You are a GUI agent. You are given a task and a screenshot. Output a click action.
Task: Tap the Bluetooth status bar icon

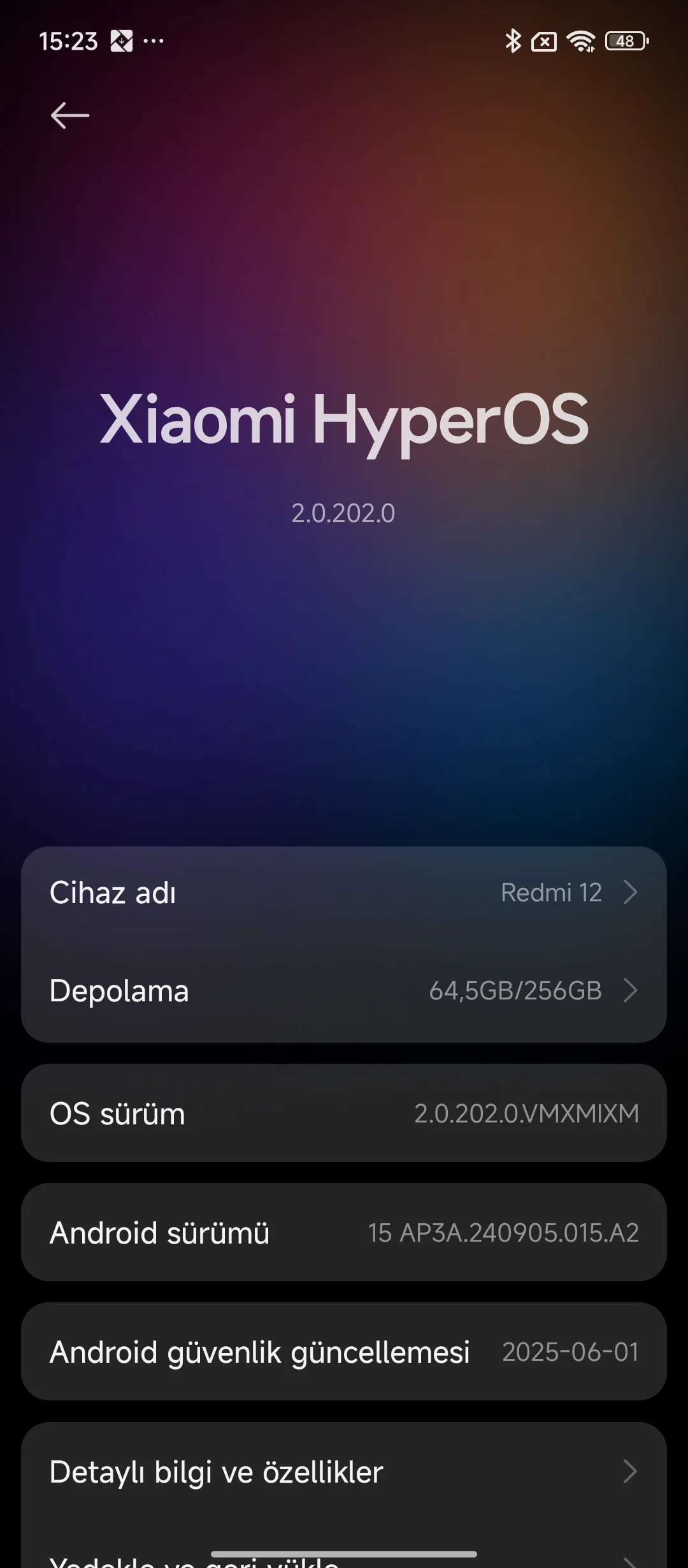coord(513,40)
